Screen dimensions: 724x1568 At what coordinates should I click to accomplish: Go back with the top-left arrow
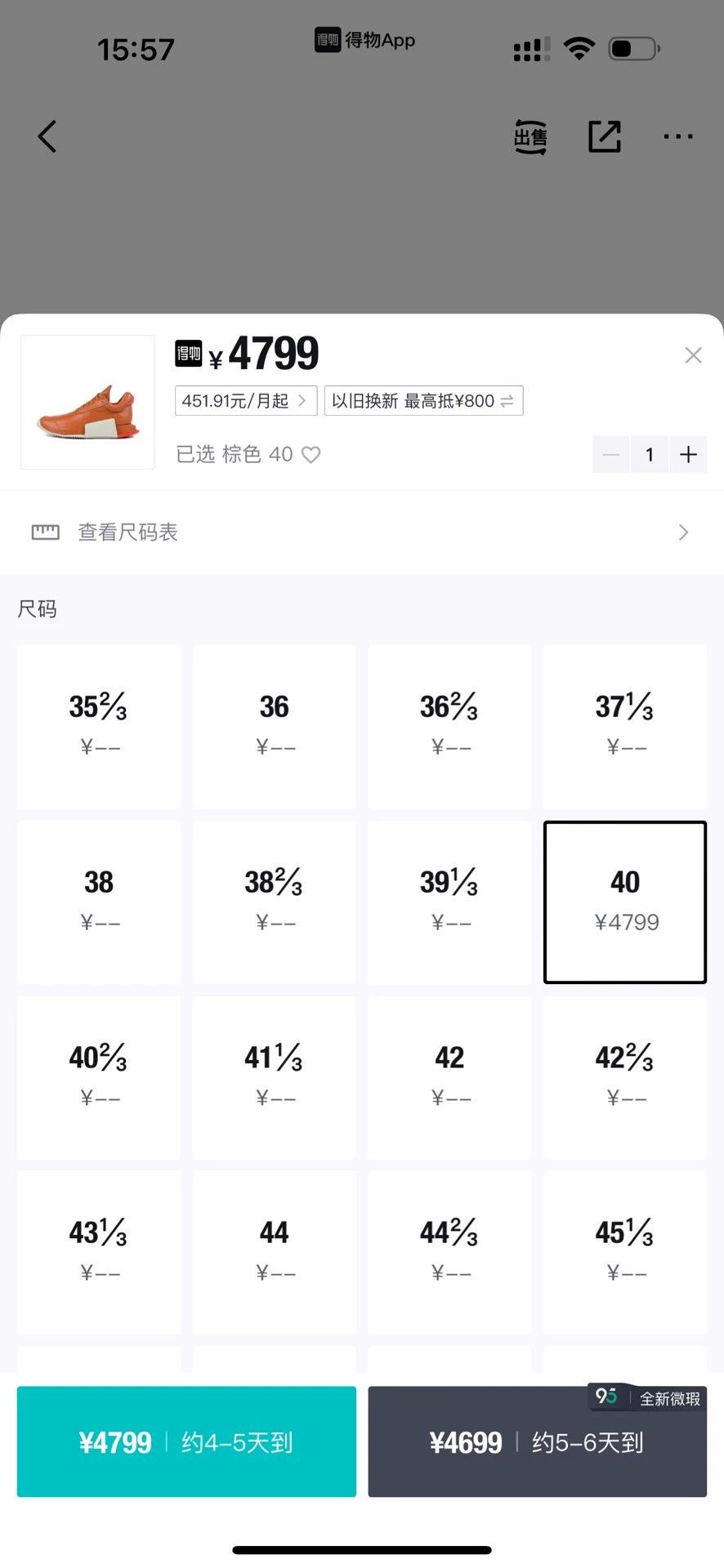[47, 136]
